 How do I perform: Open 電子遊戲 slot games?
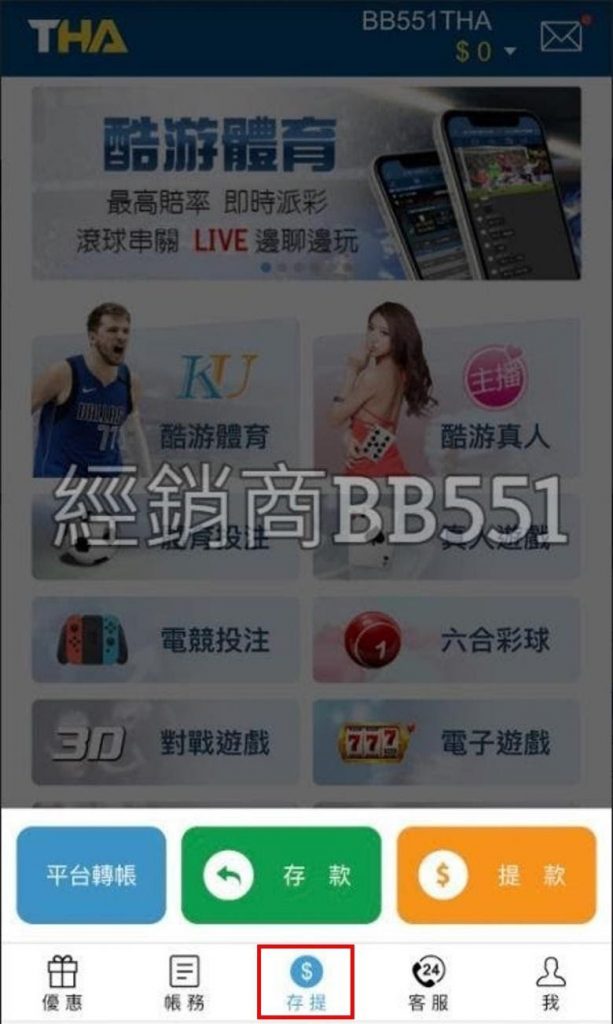coord(446,742)
